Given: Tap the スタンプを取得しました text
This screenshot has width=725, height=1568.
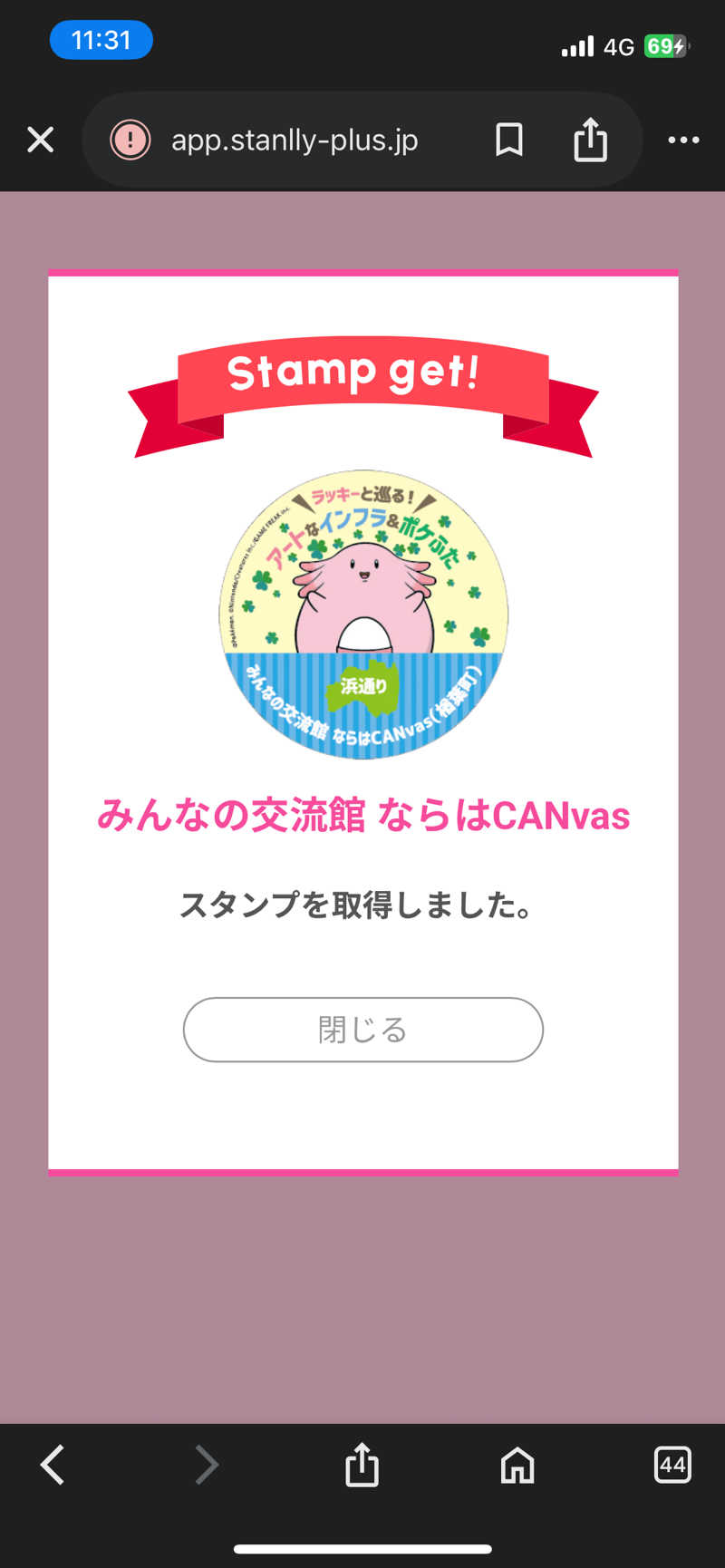Looking at the screenshot, I should point(362,904).
